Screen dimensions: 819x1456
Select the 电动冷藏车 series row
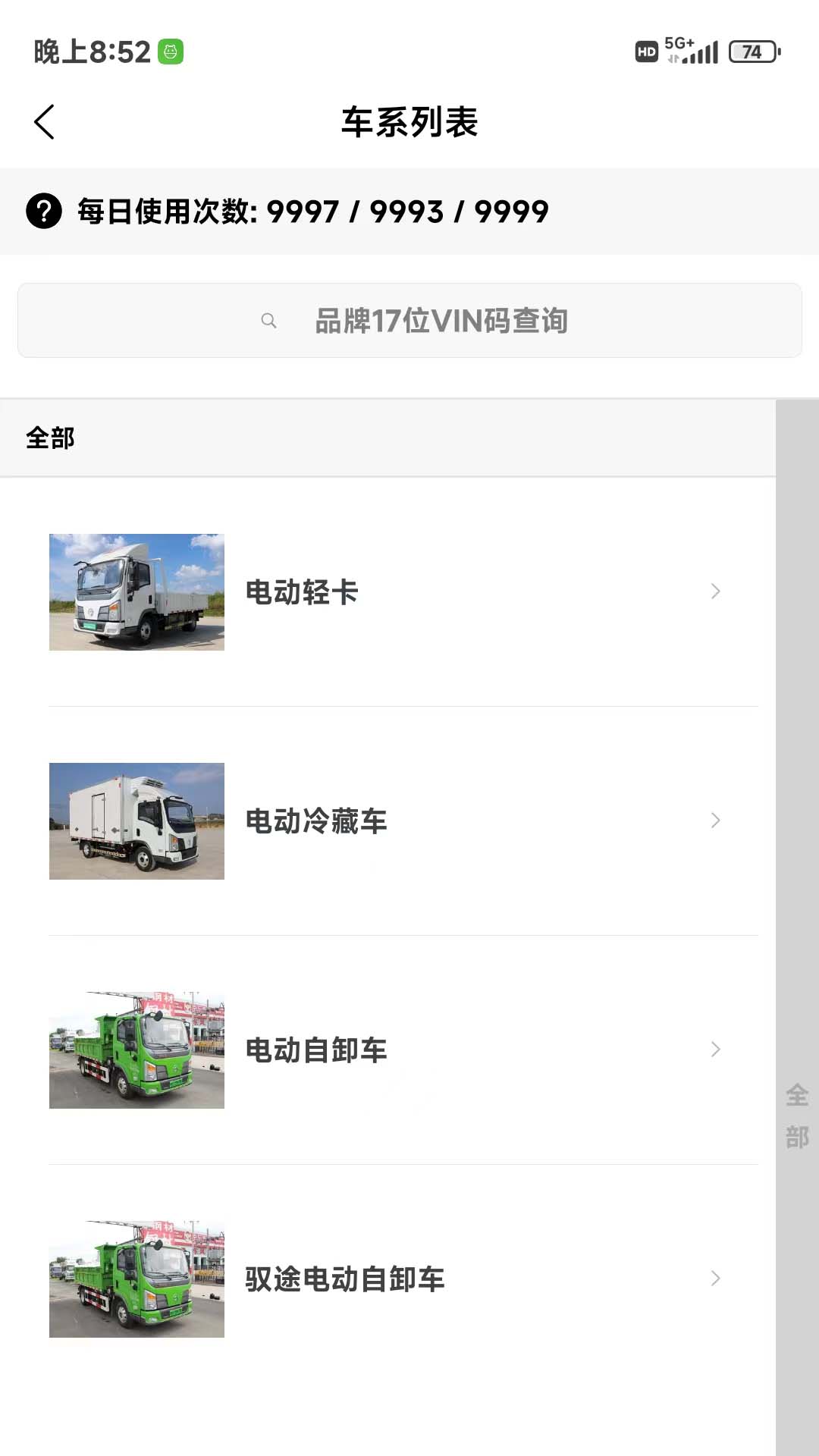pos(387,821)
